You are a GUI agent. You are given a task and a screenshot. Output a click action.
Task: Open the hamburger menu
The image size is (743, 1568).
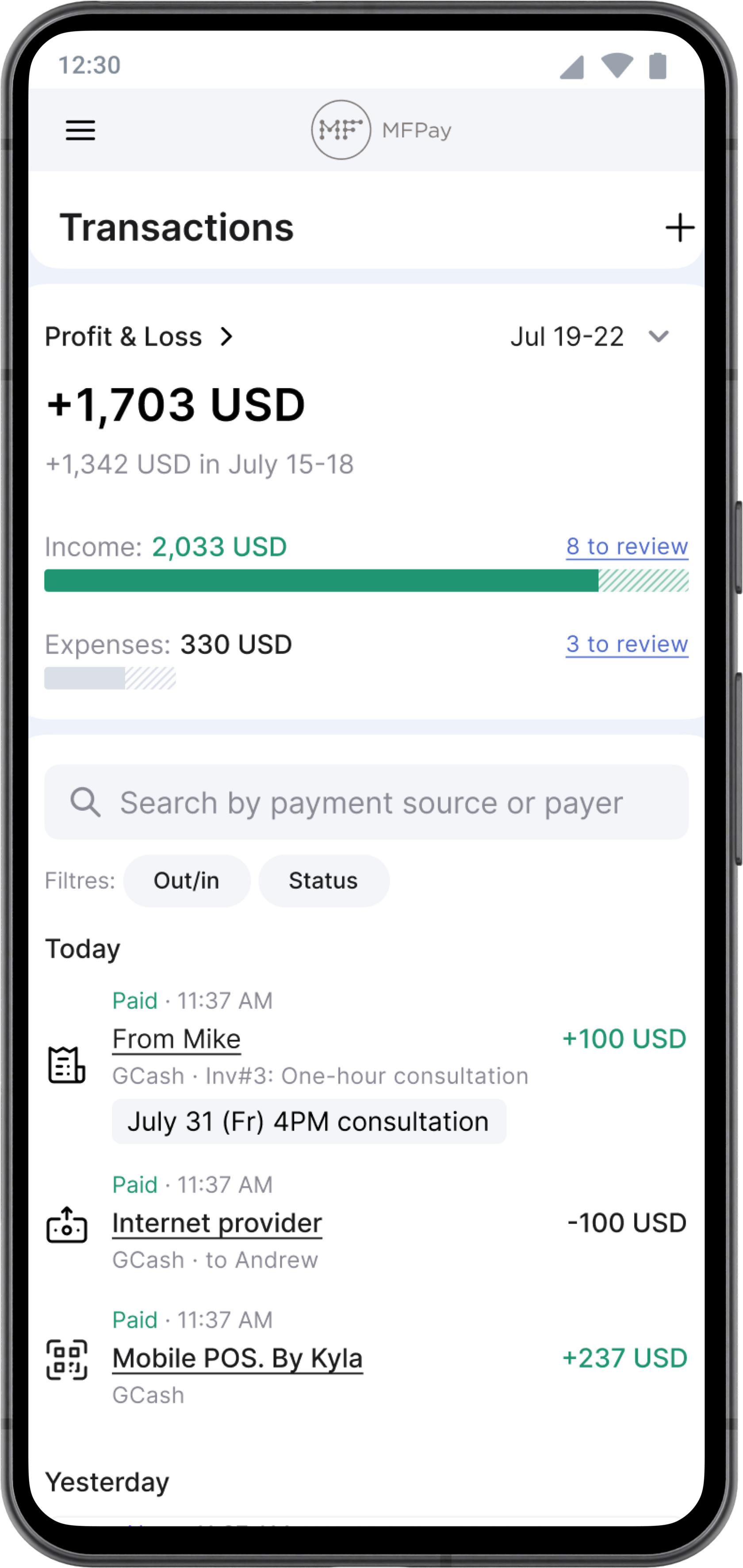(80, 130)
